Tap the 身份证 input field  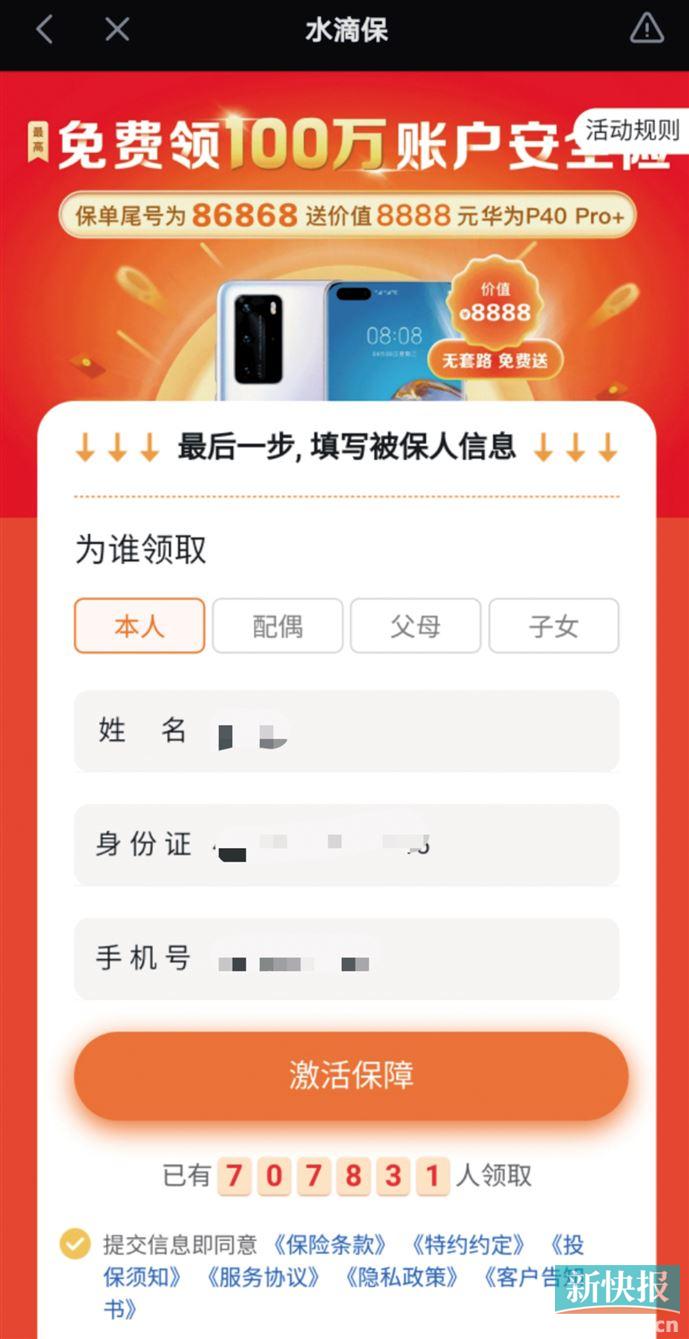click(346, 845)
